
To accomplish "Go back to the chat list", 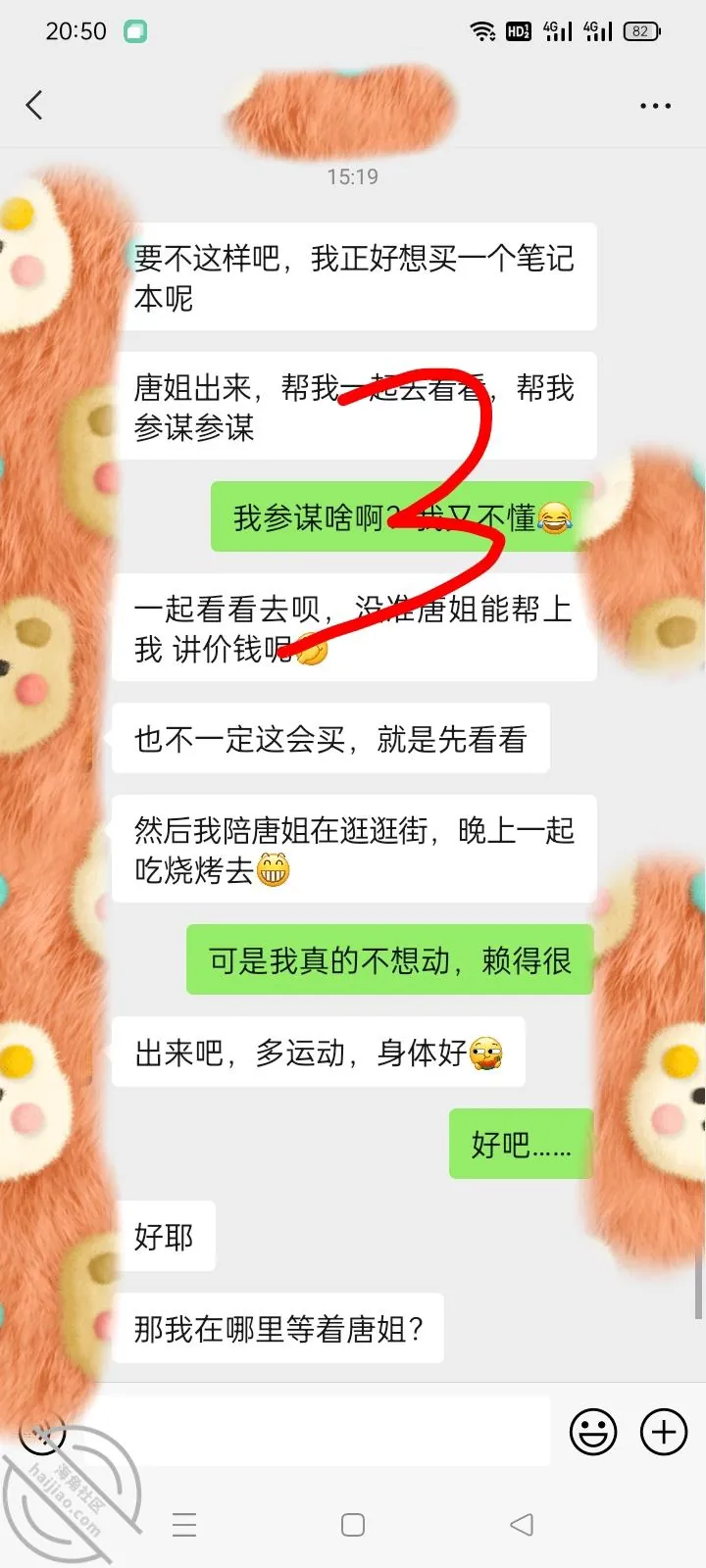I will (34, 105).
